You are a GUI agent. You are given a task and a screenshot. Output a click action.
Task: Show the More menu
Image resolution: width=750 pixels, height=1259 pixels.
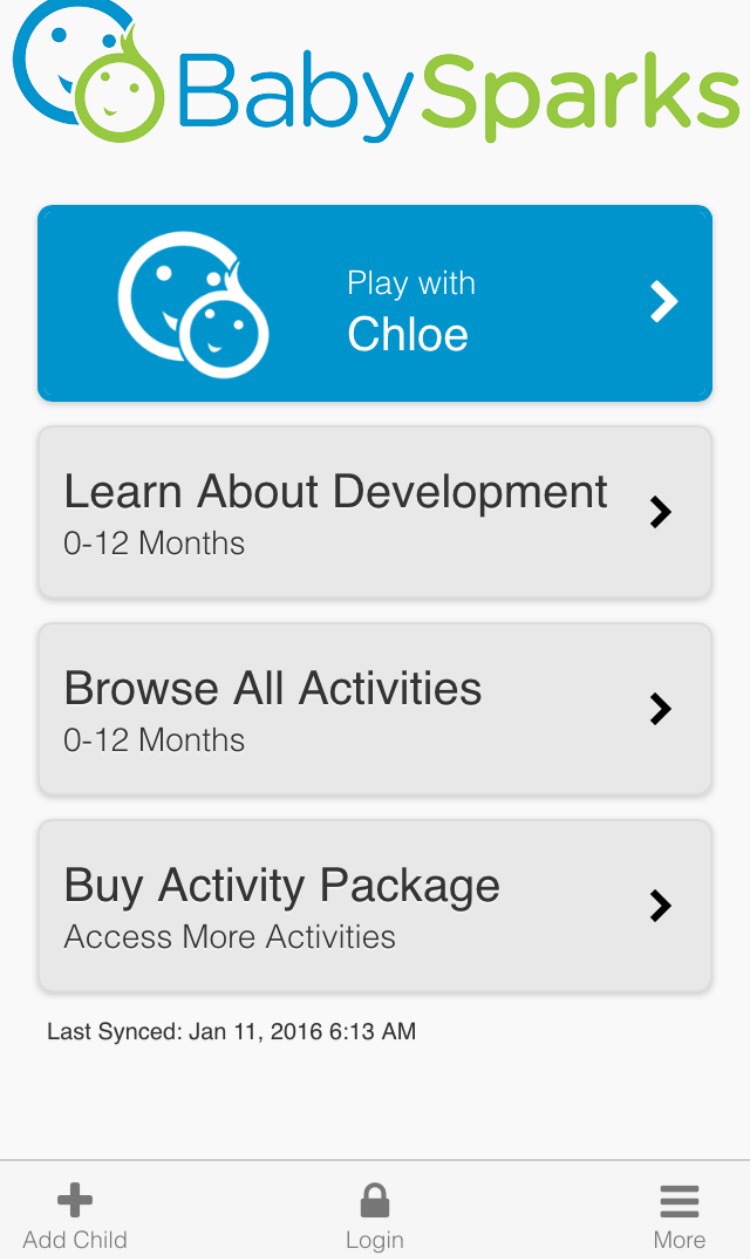click(679, 1215)
